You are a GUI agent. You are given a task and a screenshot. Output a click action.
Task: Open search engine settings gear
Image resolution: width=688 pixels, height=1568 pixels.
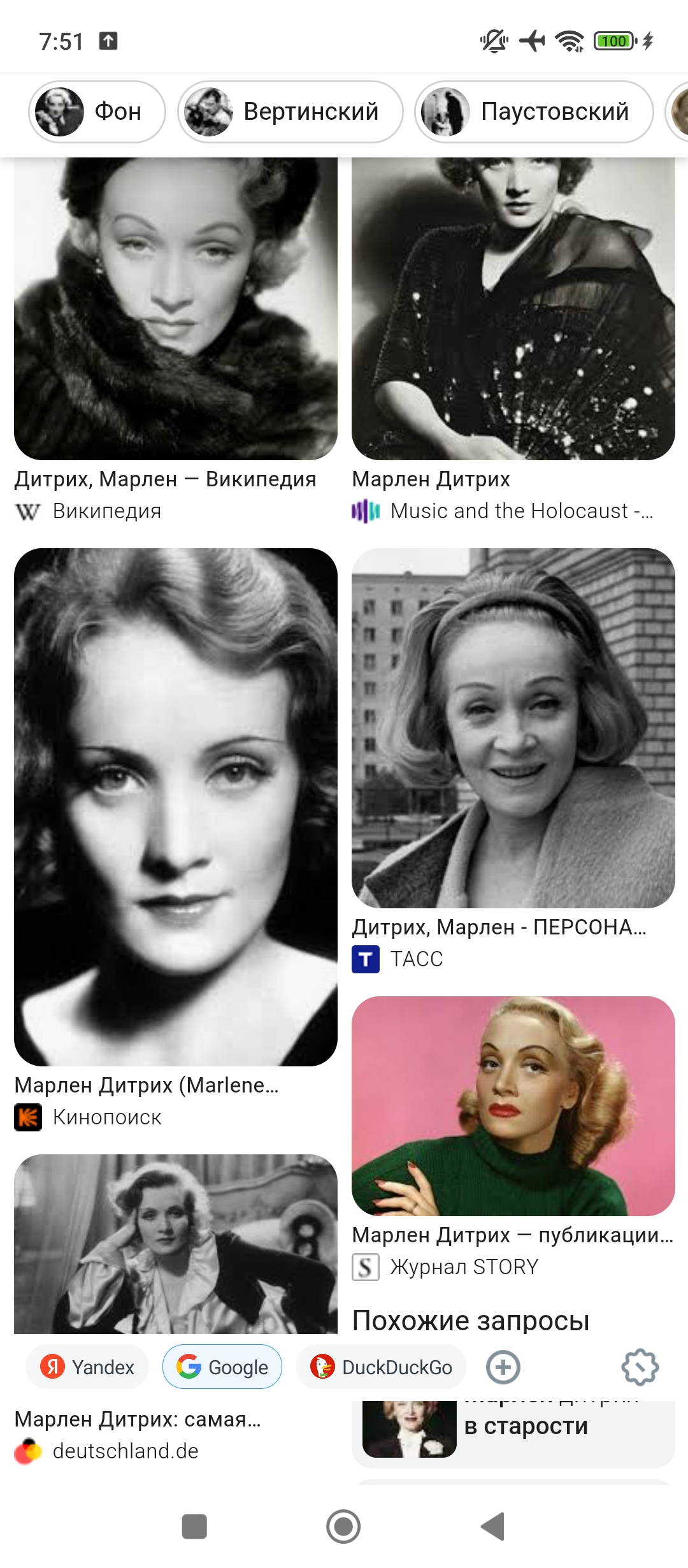pyautogui.click(x=640, y=1367)
